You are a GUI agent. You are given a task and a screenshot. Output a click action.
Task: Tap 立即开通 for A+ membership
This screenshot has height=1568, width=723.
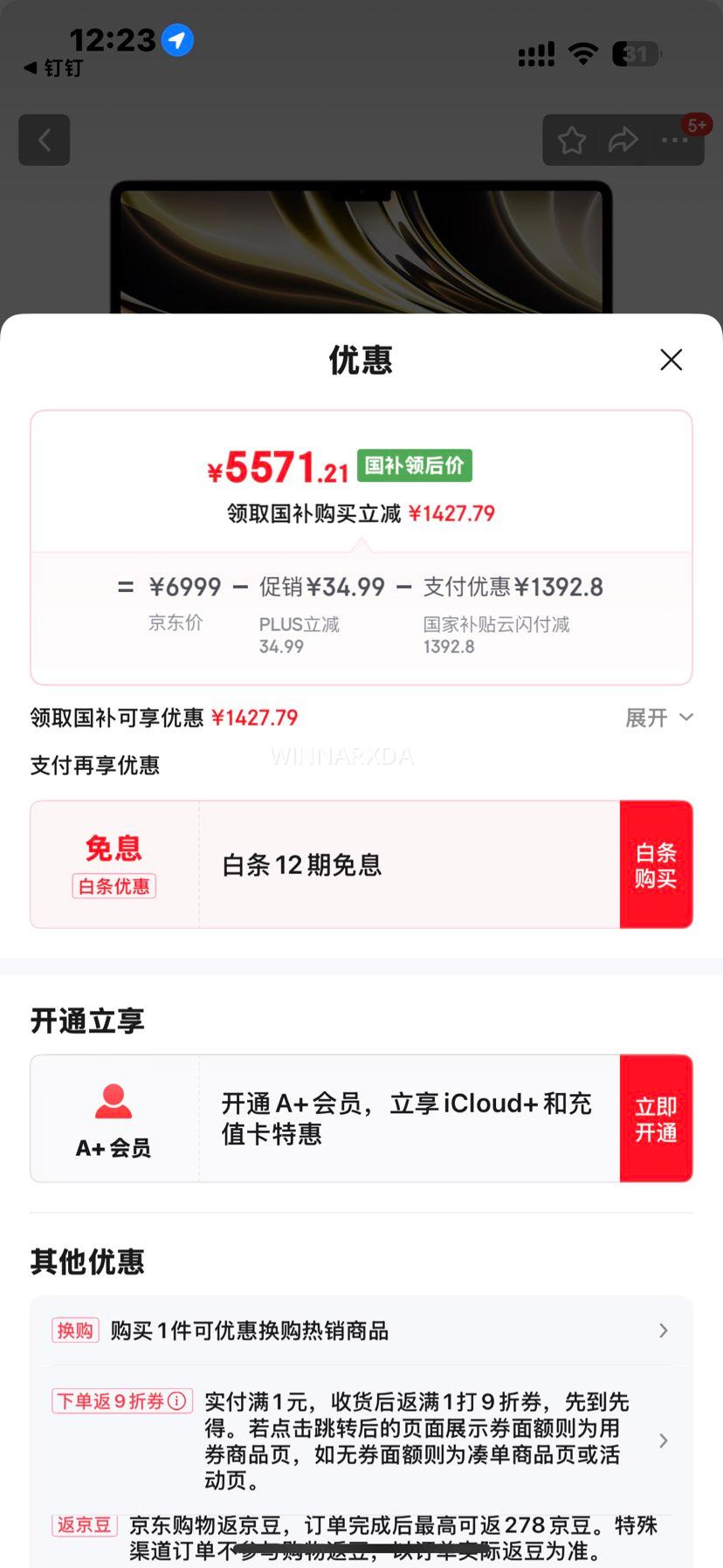point(656,1118)
